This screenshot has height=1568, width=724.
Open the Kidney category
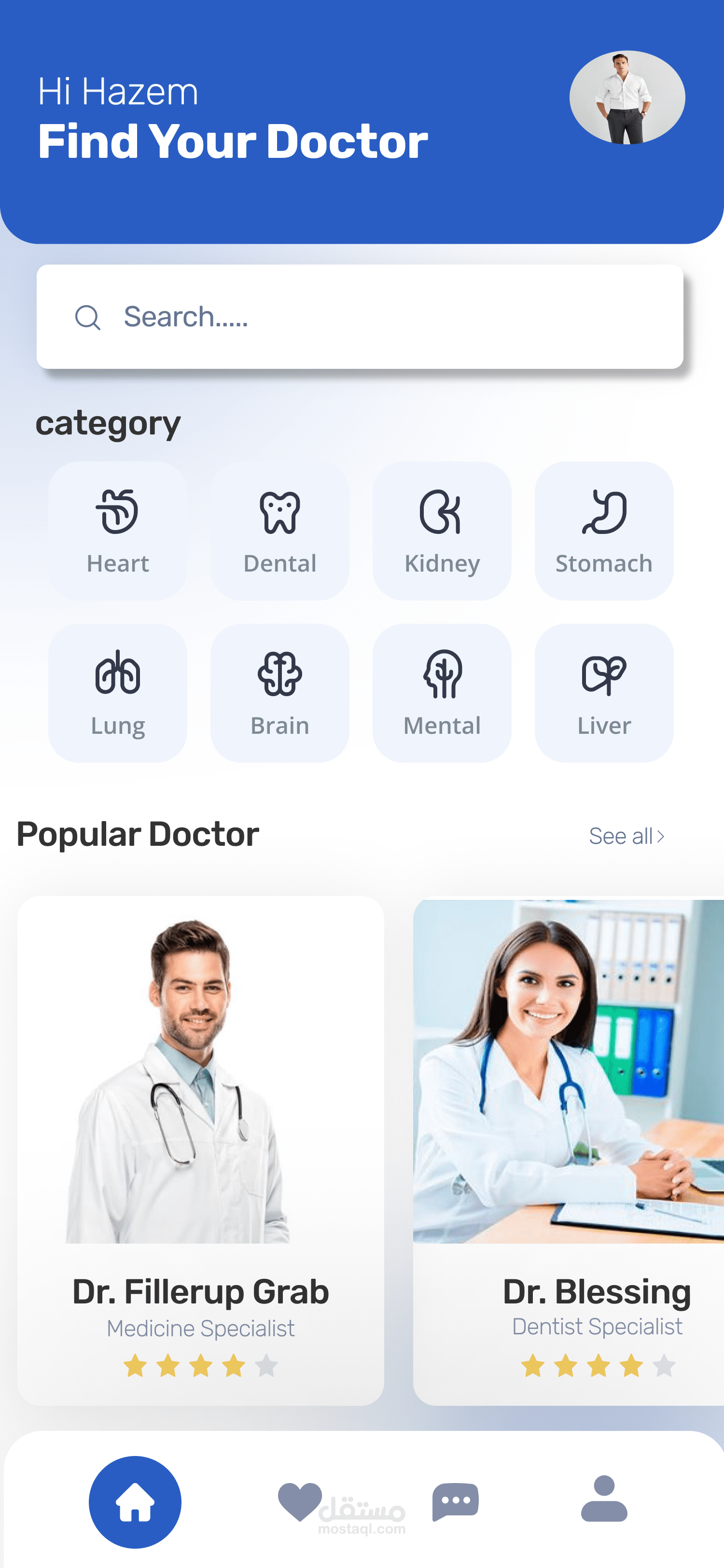[x=442, y=531]
